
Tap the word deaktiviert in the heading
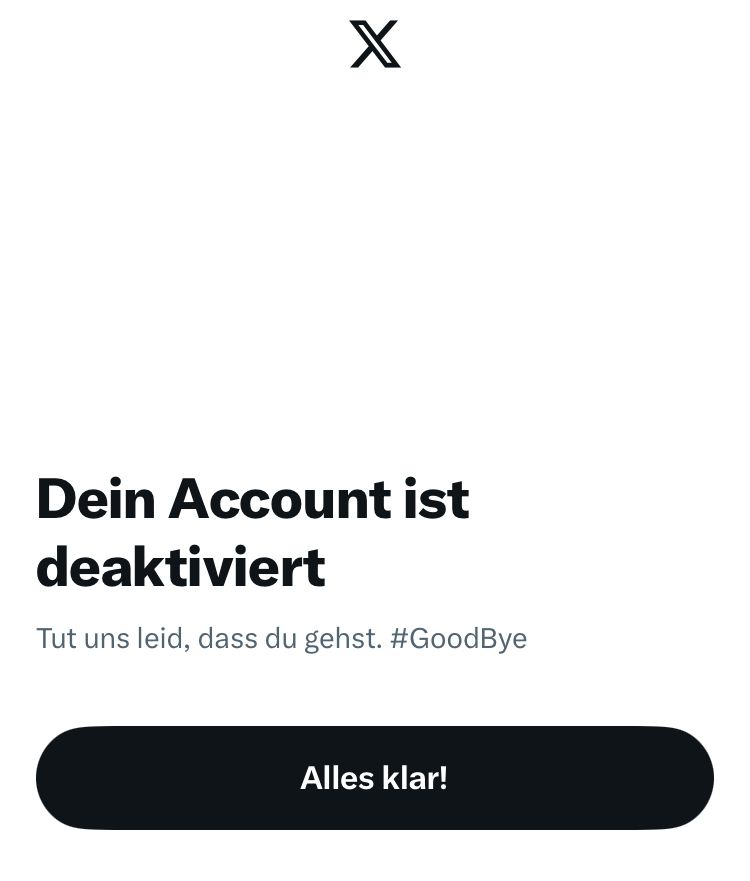pos(180,568)
